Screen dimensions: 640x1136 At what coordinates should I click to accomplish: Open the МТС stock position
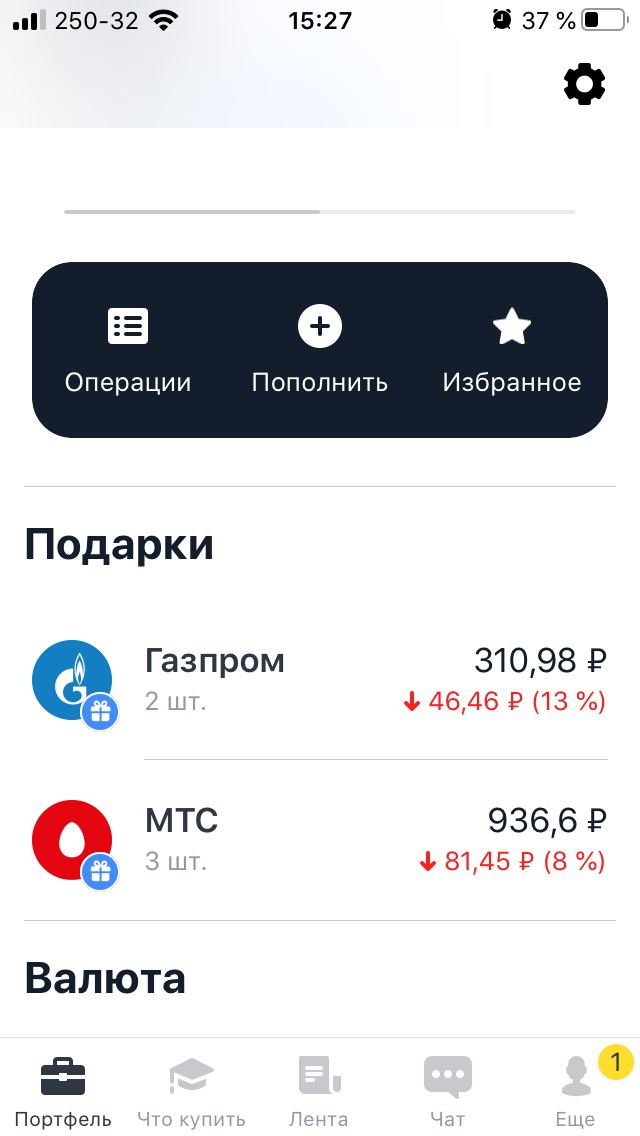(320, 840)
